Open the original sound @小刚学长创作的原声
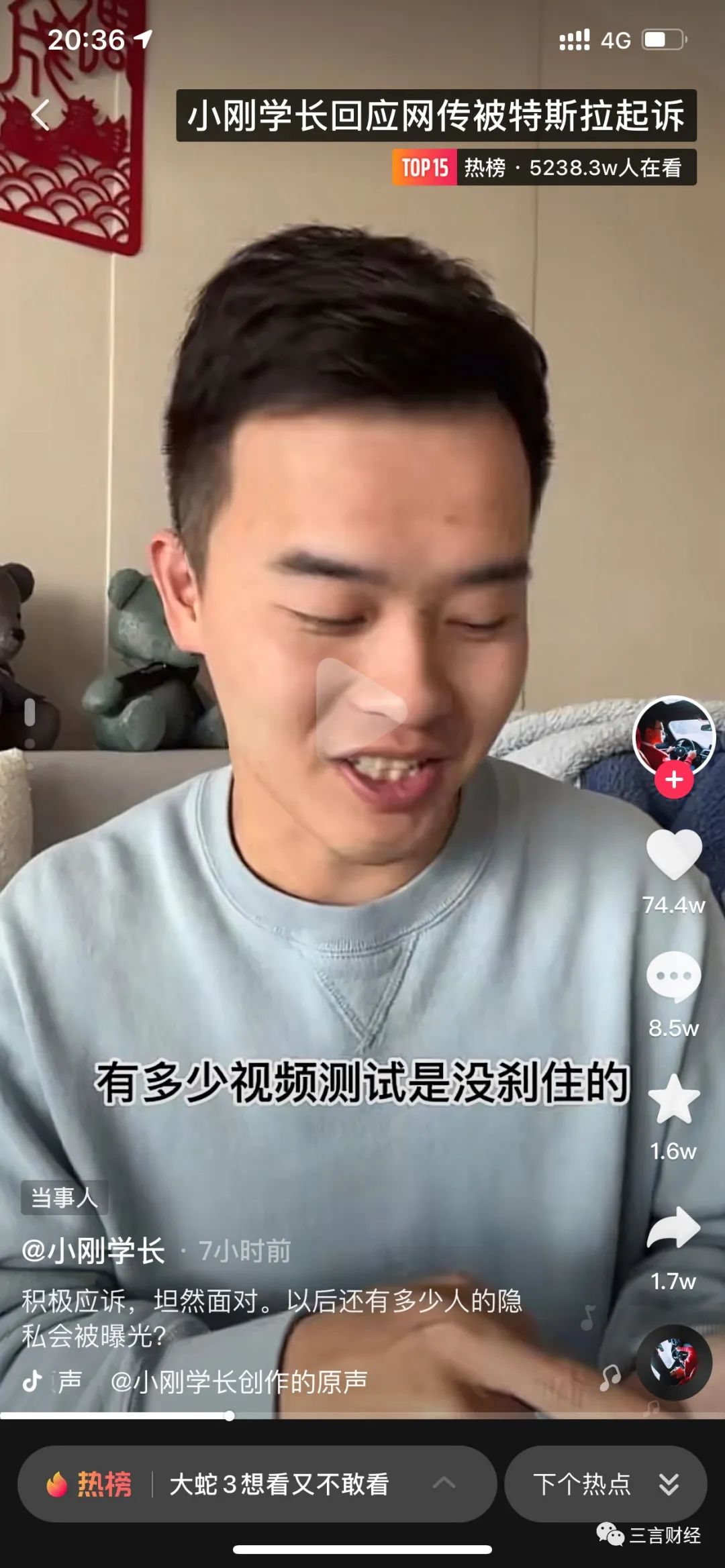Viewport: 725px width, 1568px height. (x=238, y=1381)
